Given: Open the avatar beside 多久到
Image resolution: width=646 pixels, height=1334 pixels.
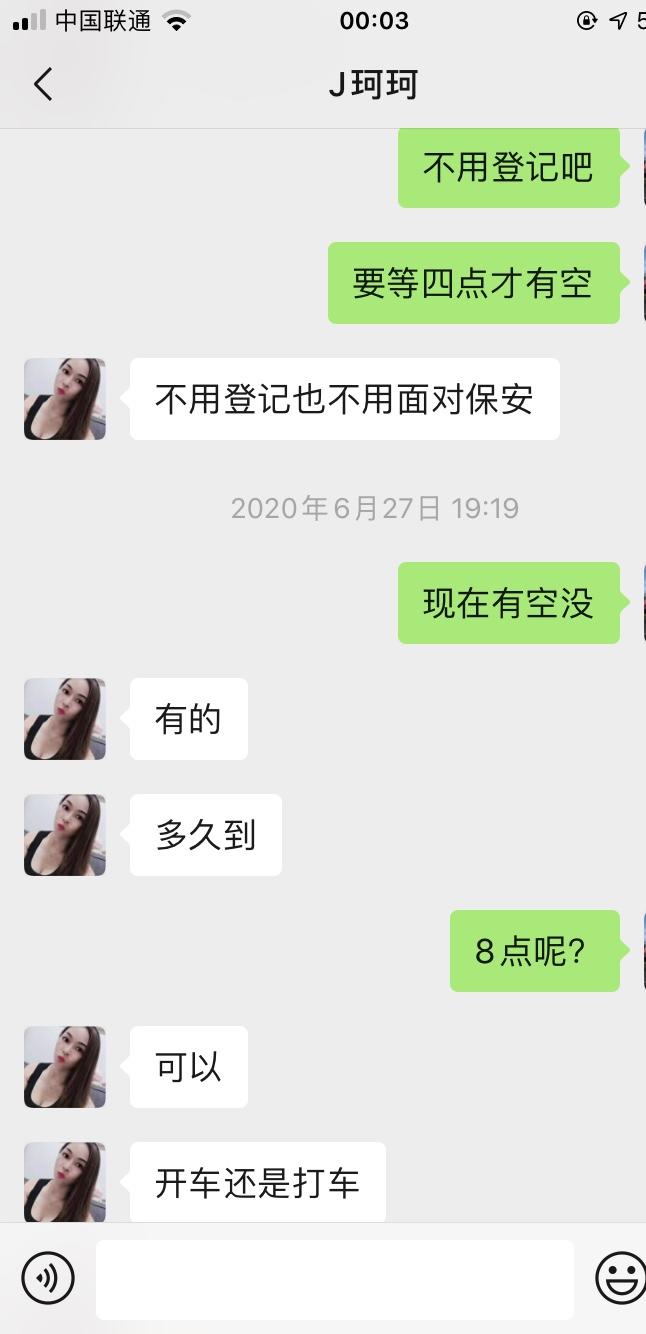Looking at the screenshot, I should pos(65,835).
